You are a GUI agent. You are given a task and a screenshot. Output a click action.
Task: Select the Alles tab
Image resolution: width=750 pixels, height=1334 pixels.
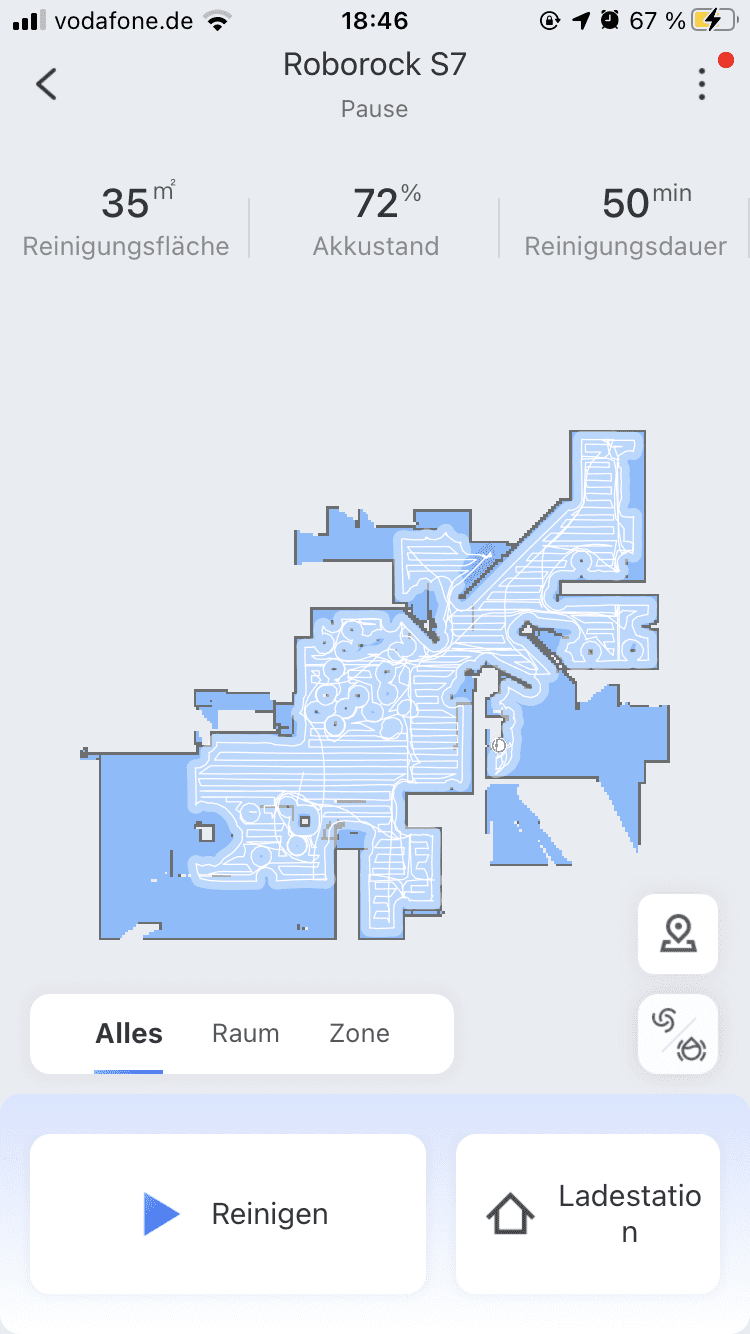click(129, 1033)
